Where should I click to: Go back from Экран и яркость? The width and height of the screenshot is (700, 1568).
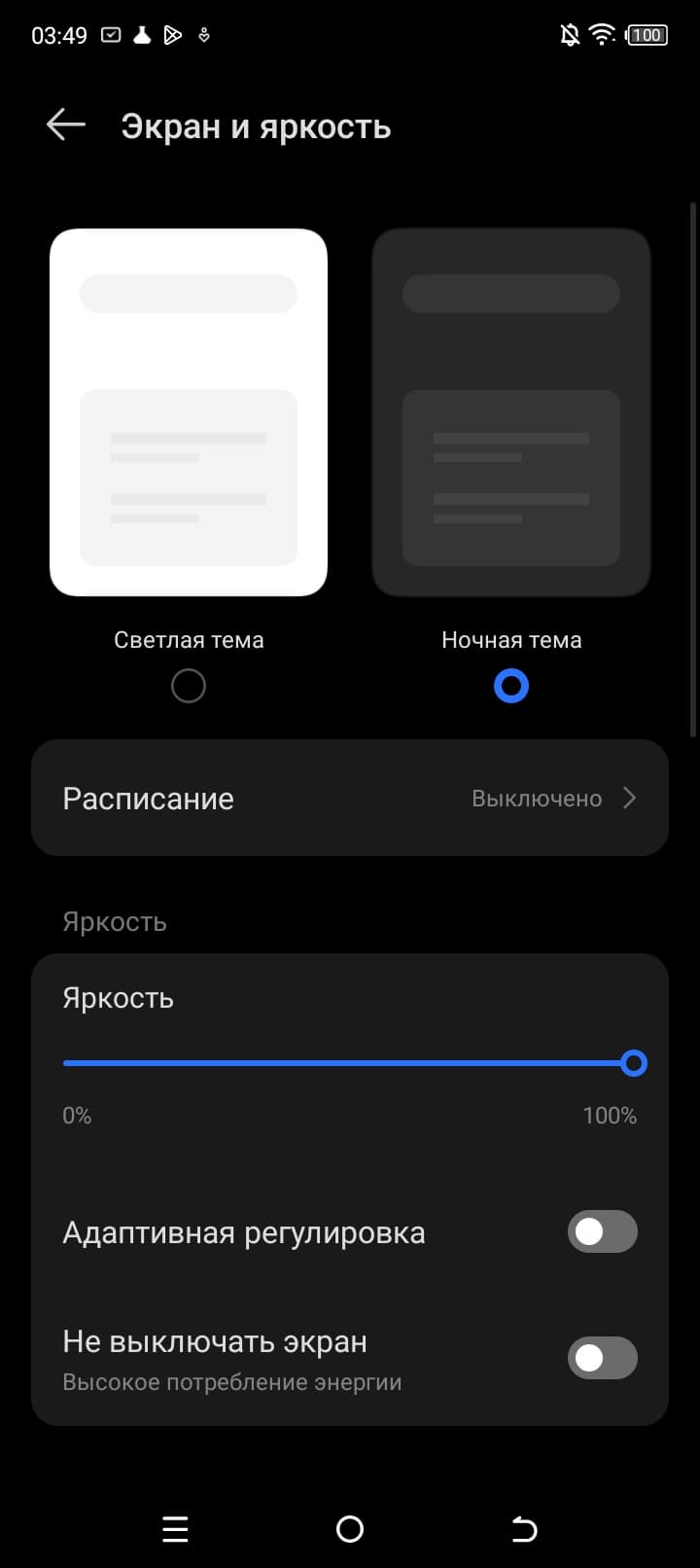66,125
